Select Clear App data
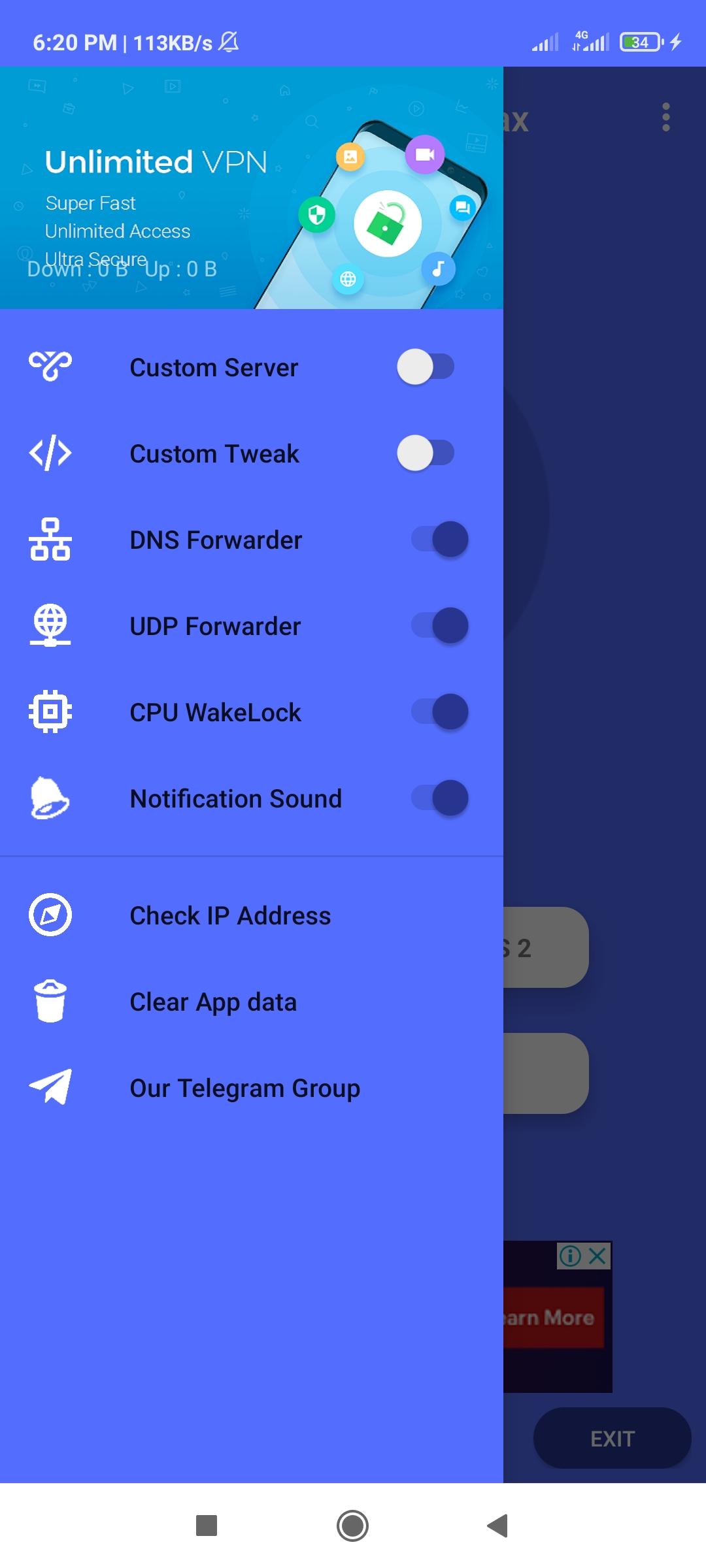 click(213, 1002)
